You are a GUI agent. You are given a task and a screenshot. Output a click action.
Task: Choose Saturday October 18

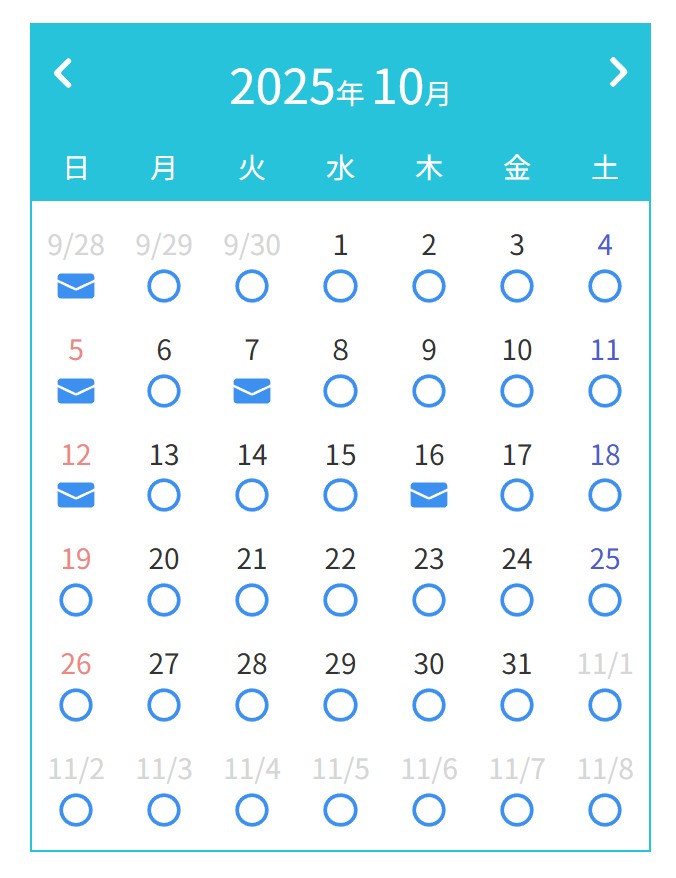pyautogui.click(x=605, y=495)
